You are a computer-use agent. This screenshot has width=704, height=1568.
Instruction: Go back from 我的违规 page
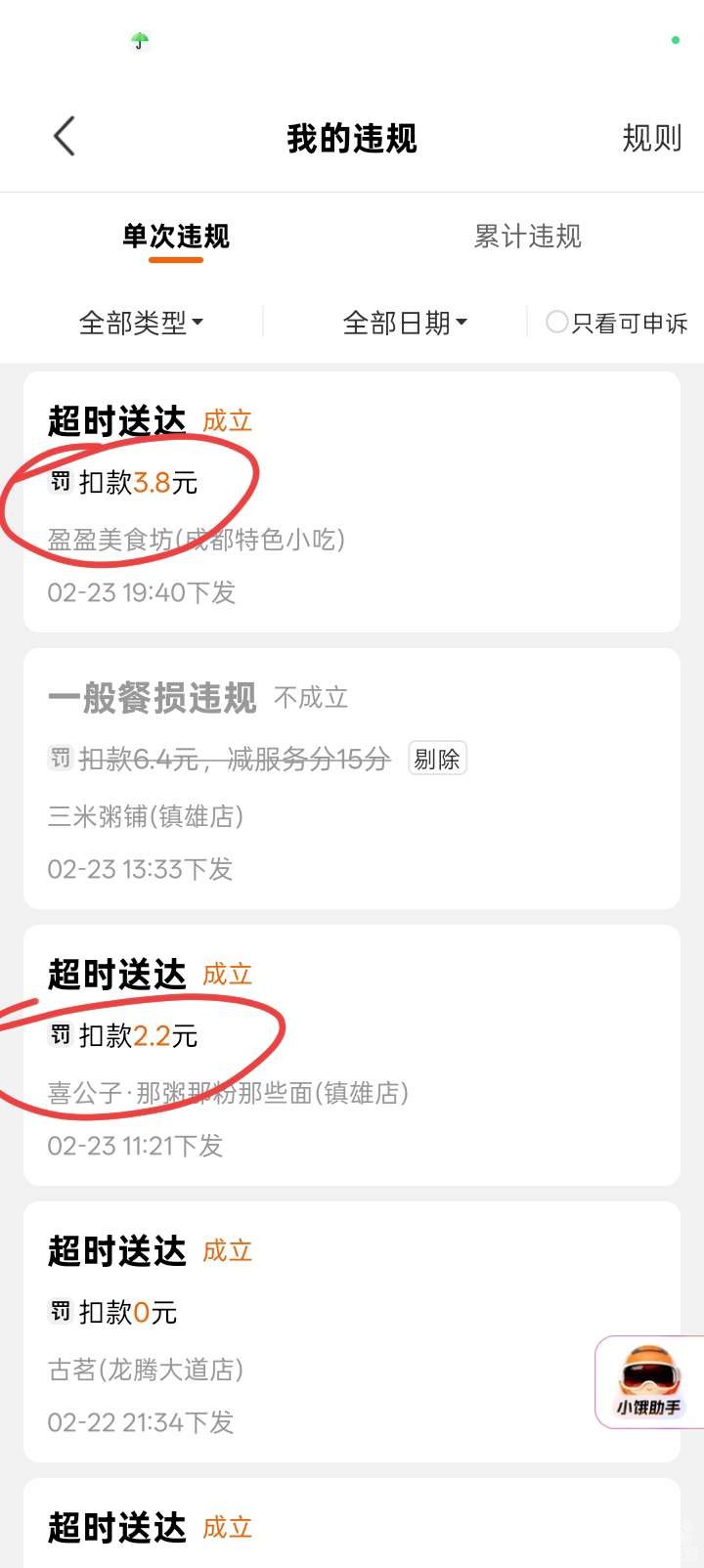[65, 137]
